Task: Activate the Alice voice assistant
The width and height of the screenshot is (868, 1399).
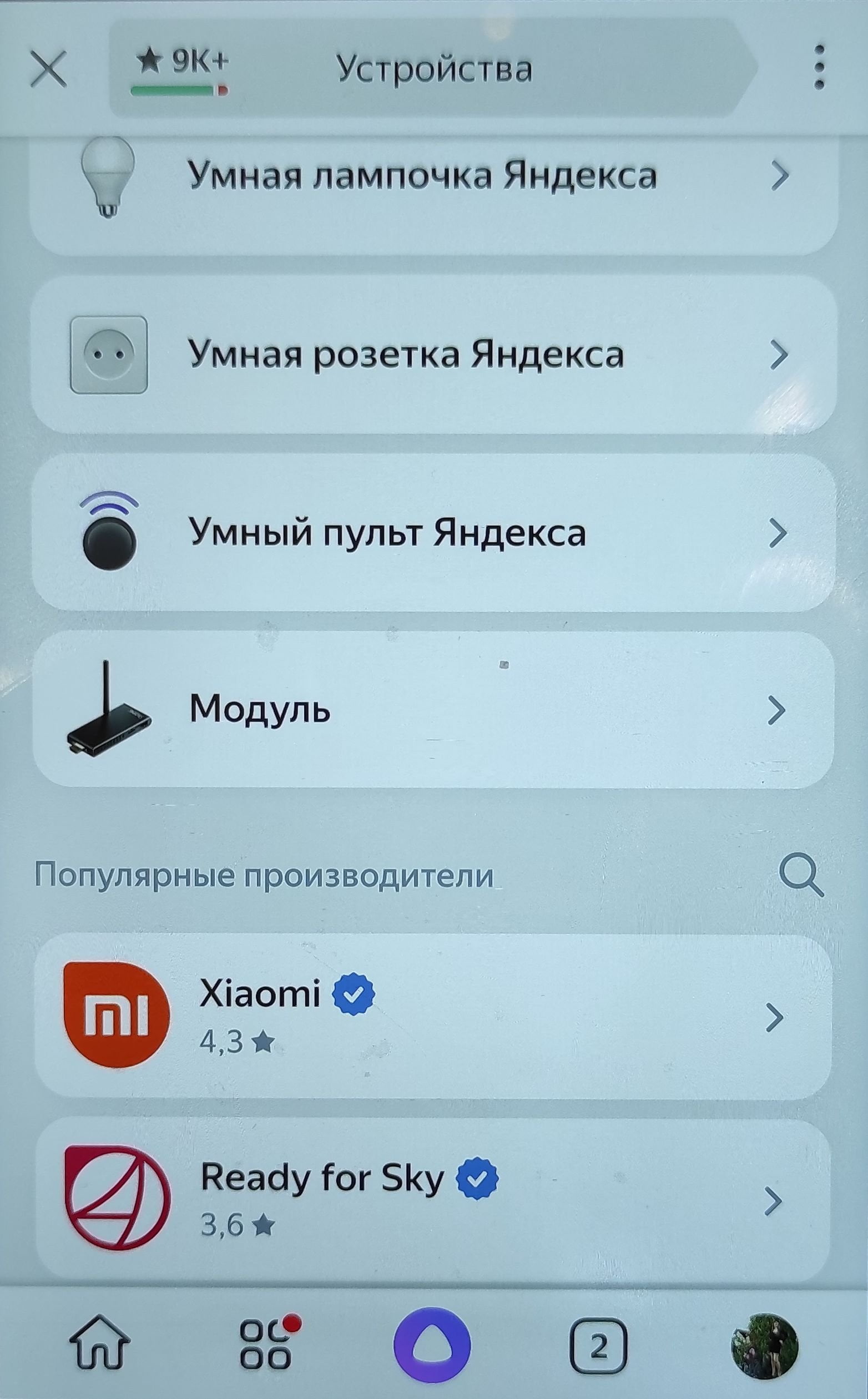Action: 432,1345
